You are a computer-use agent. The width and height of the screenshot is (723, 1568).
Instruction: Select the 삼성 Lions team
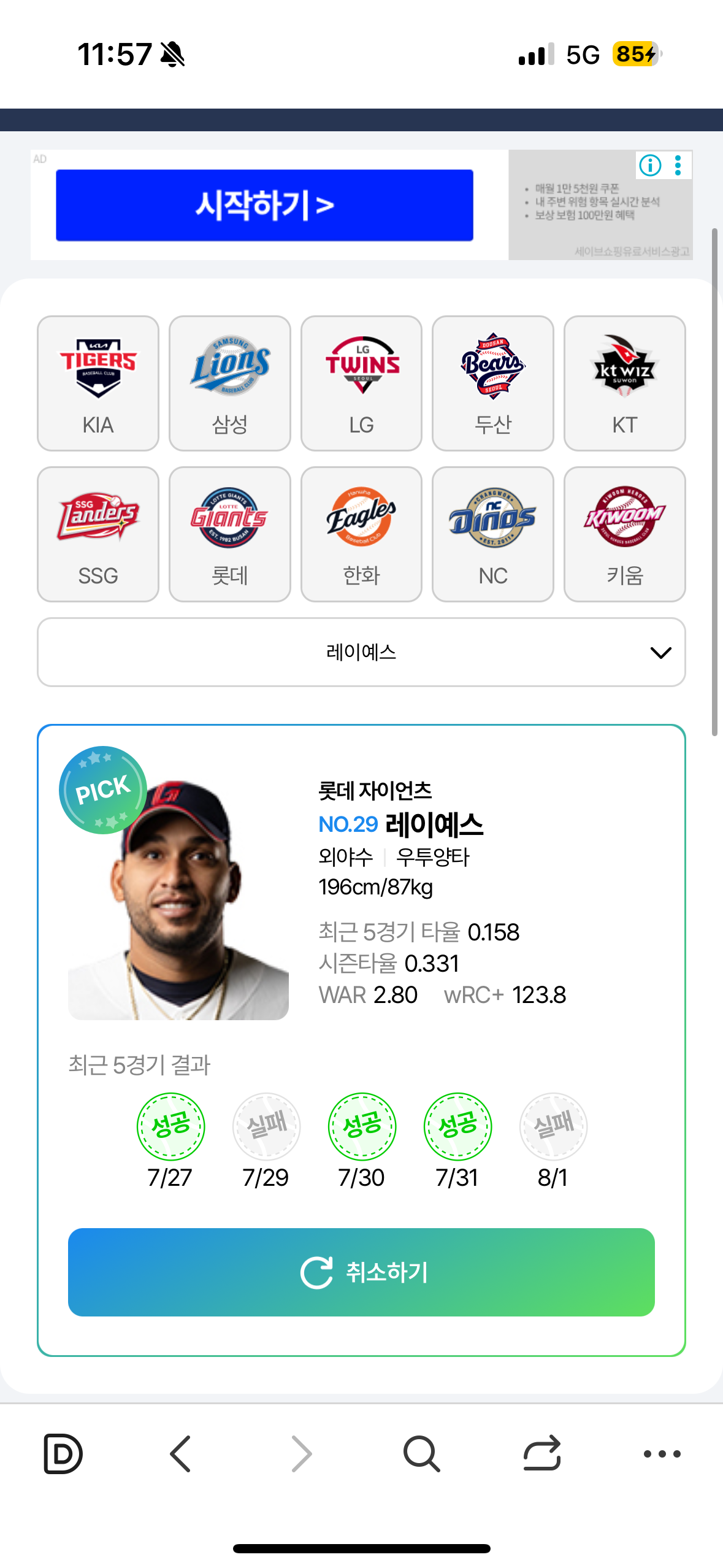230,383
